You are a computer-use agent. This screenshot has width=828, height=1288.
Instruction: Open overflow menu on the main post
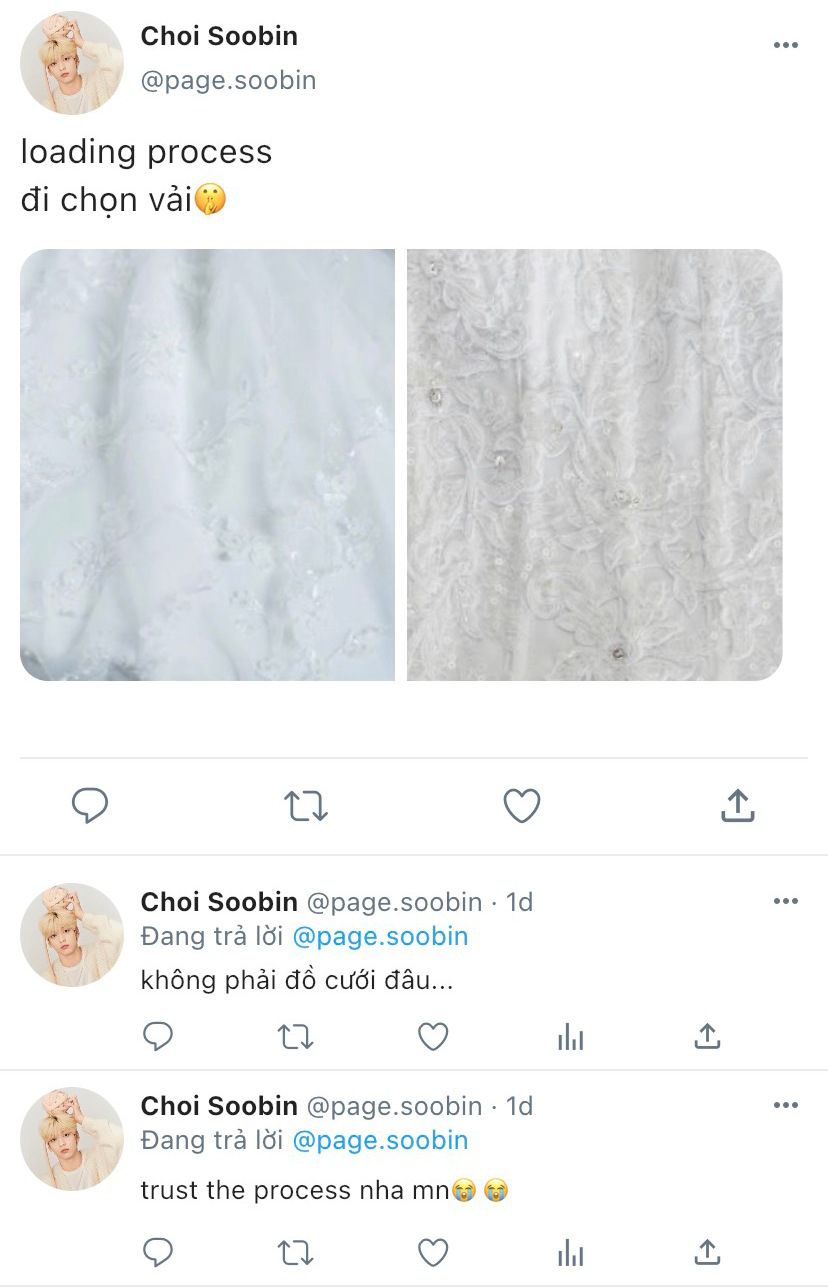pos(786,45)
